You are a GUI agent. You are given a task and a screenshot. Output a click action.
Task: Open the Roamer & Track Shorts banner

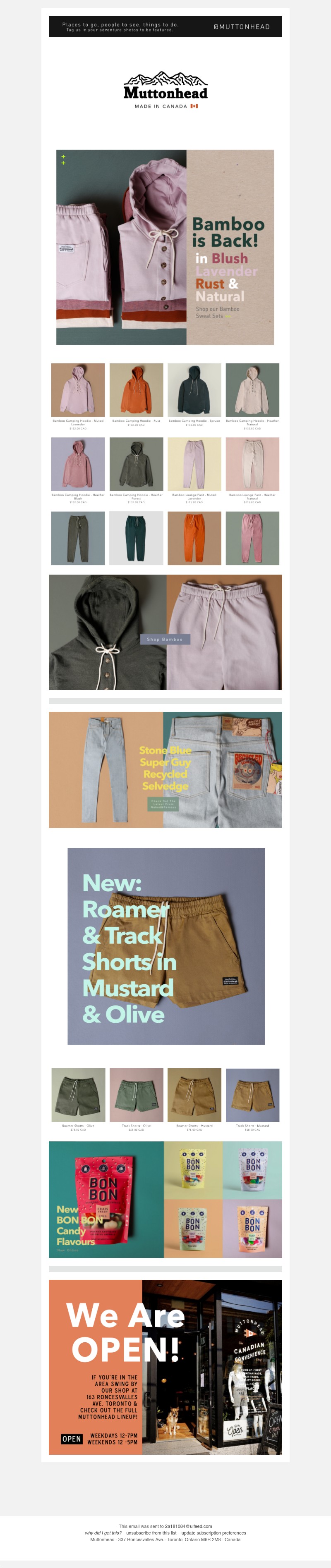166,946
